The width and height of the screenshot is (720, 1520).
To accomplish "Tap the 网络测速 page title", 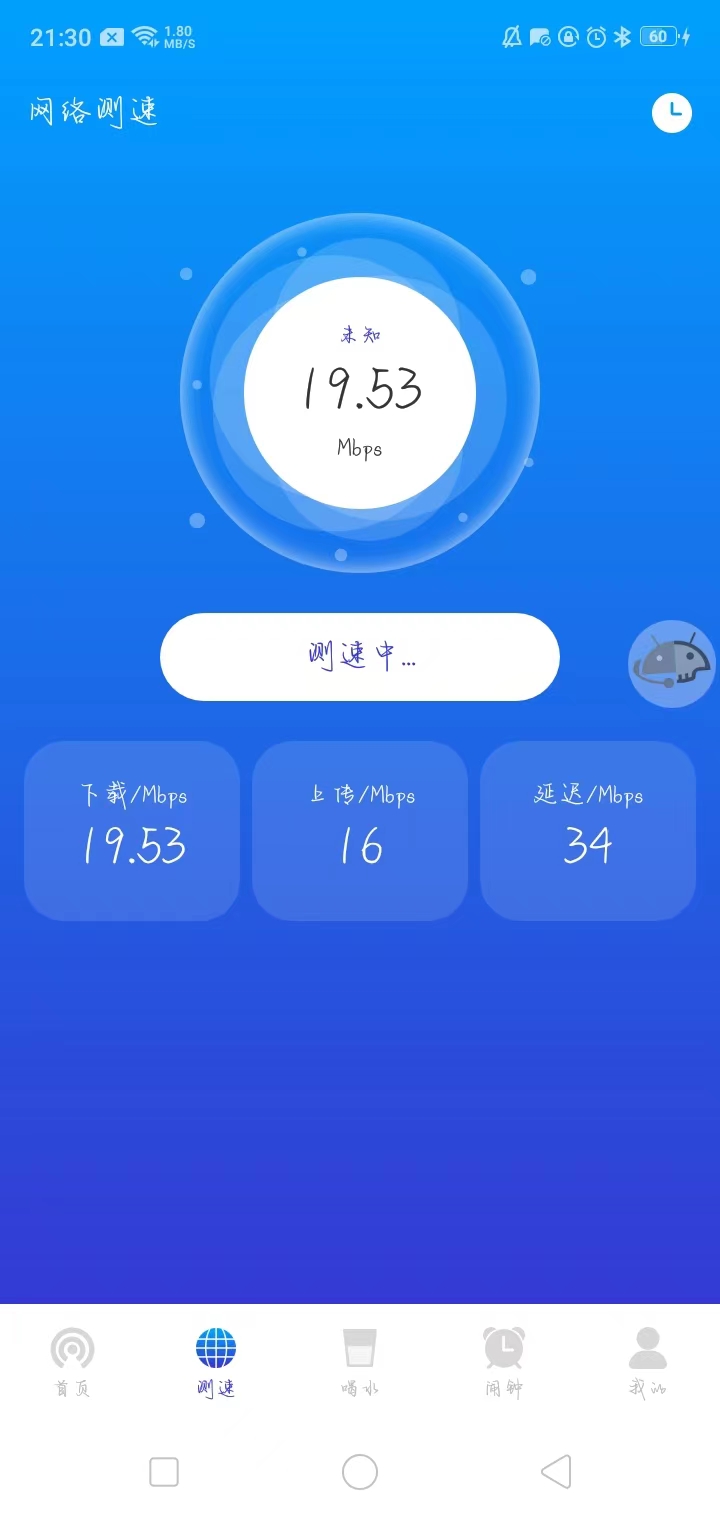I will tap(93, 111).
